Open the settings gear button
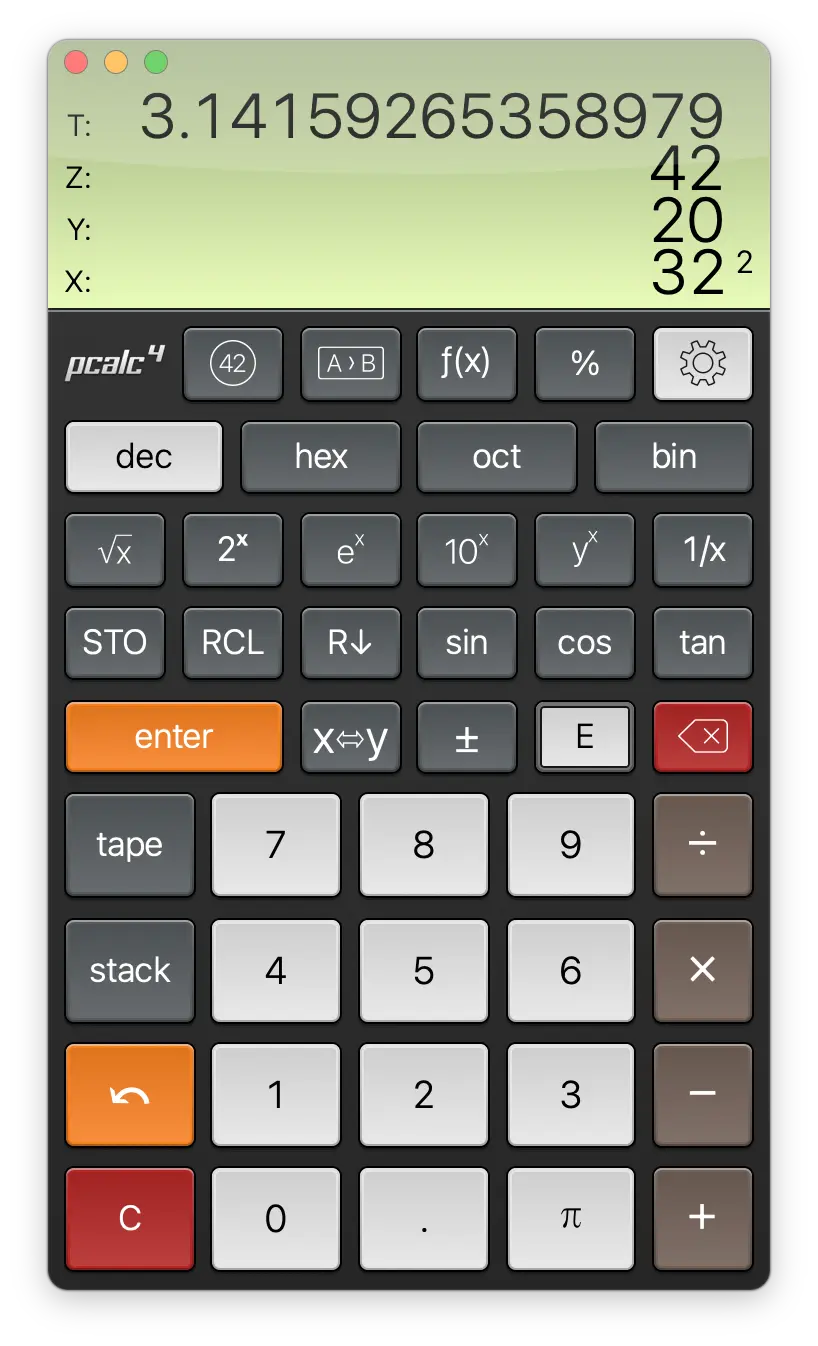Screen dimensions: 818x1346 (x=702, y=364)
